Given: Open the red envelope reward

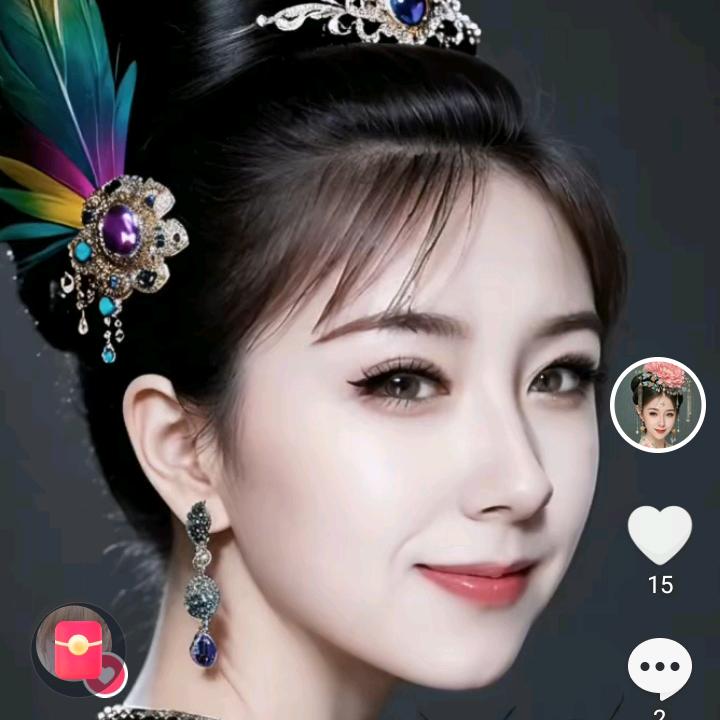Looking at the screenshot, I should pyautogui.click(x=79, y=650).
